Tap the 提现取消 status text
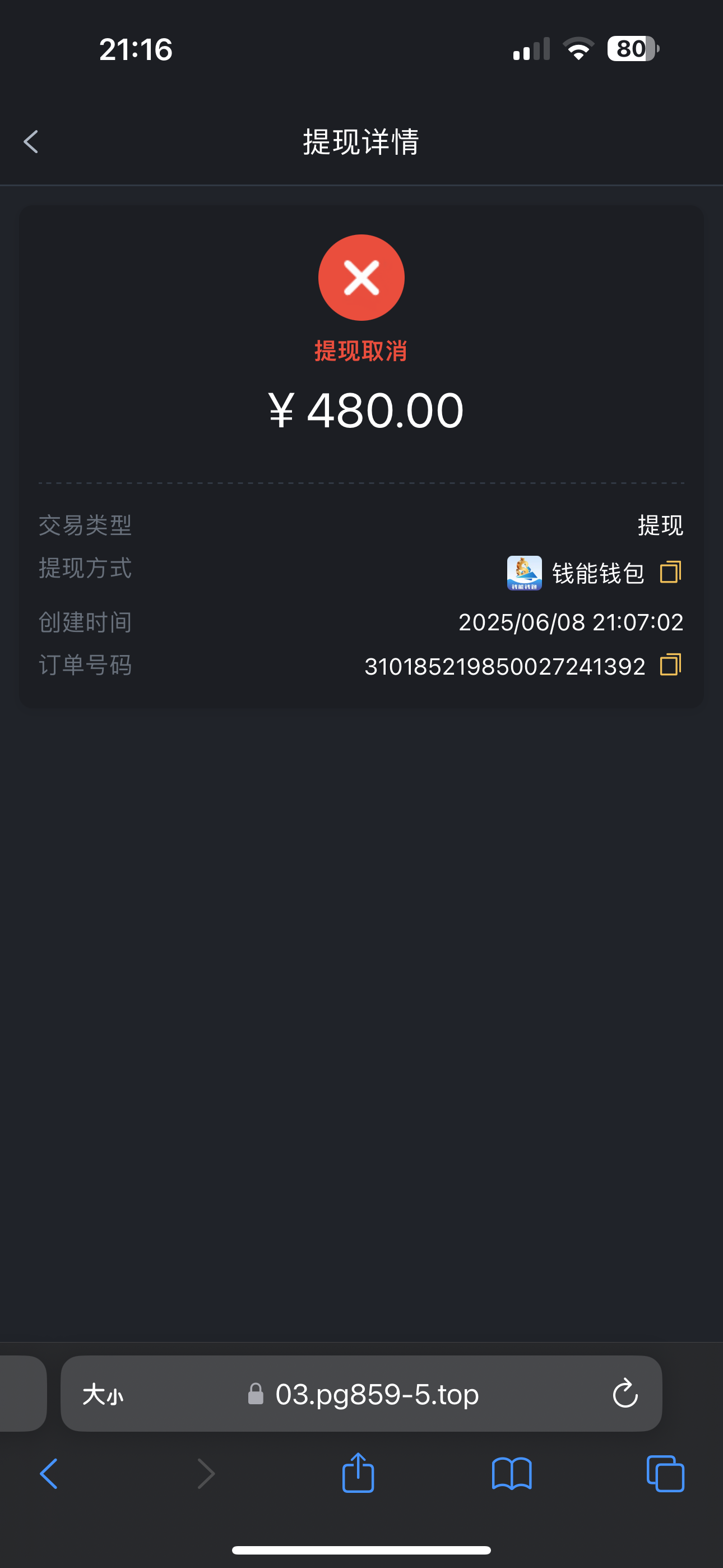This screenshot has height=1568, width=723. pyautogui.click(x=361, y=350)
